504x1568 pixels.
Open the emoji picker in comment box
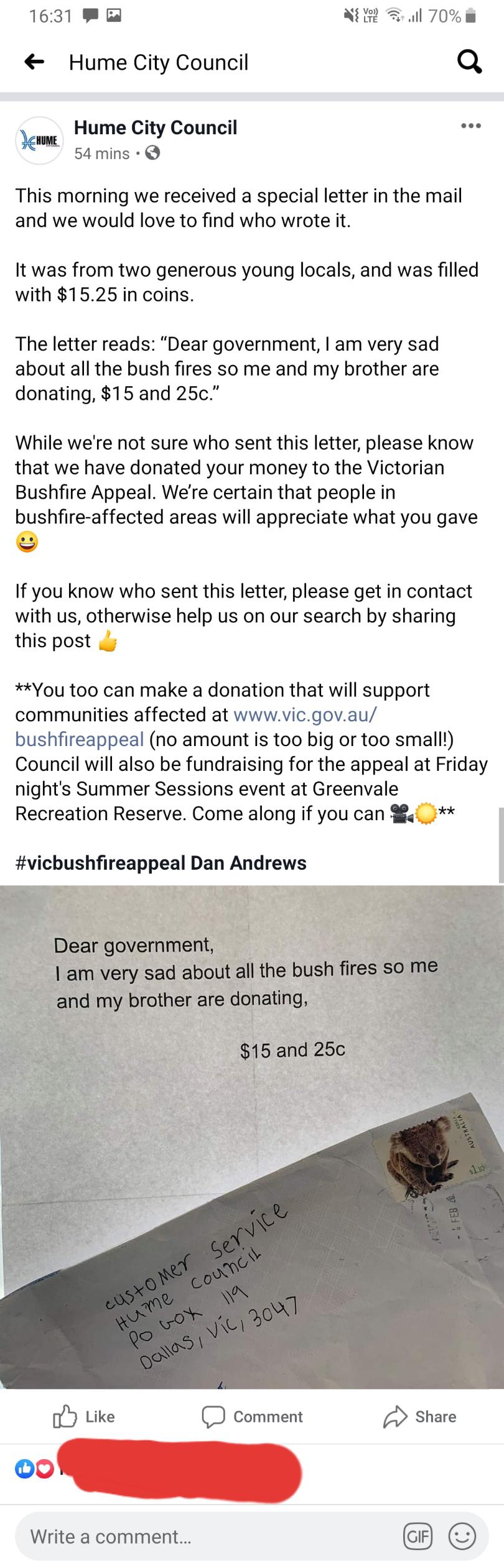pyautogui.click(x=462, y=1537)
